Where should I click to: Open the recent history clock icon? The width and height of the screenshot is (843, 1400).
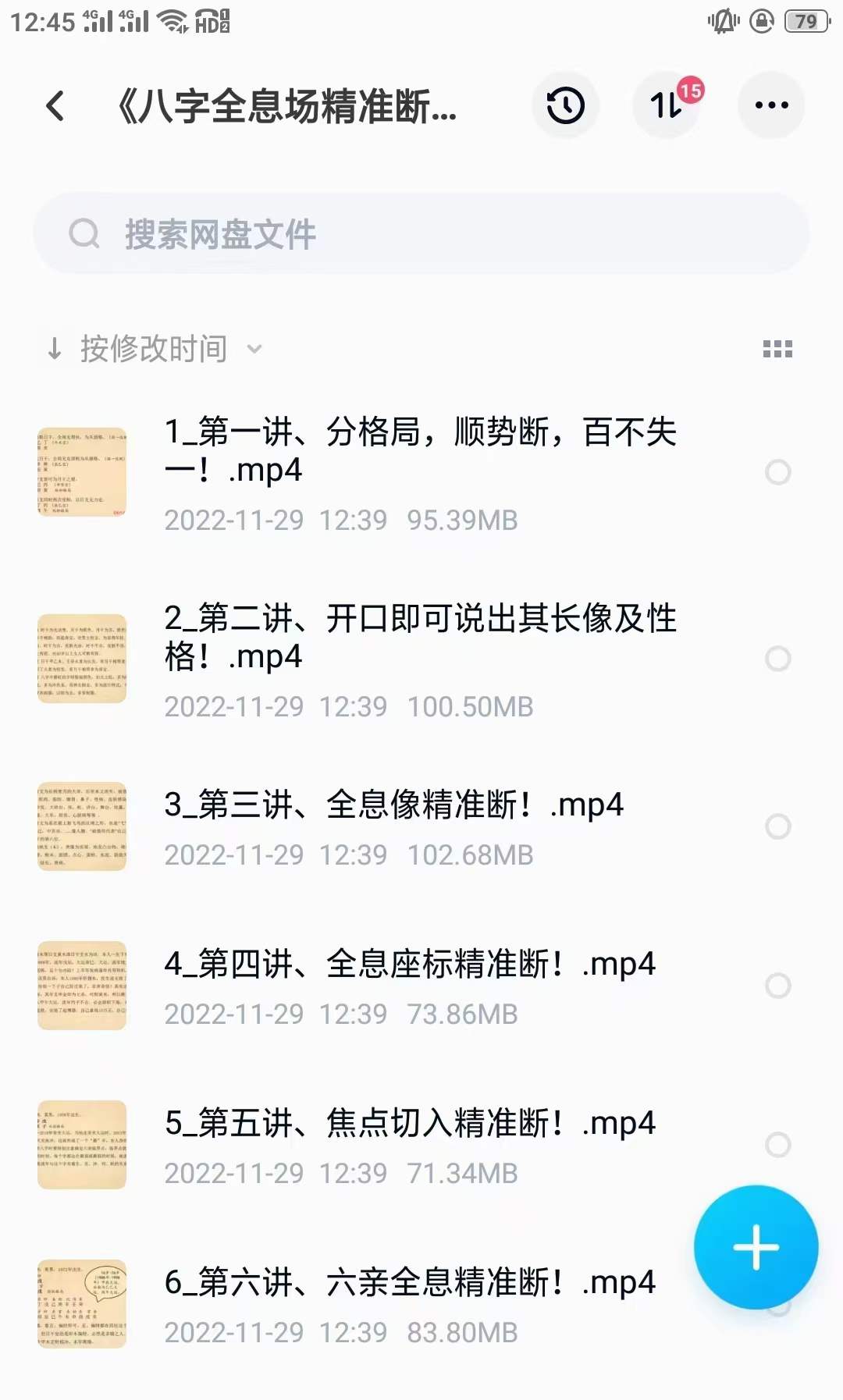pyautogui.click(x=565, y=105)
